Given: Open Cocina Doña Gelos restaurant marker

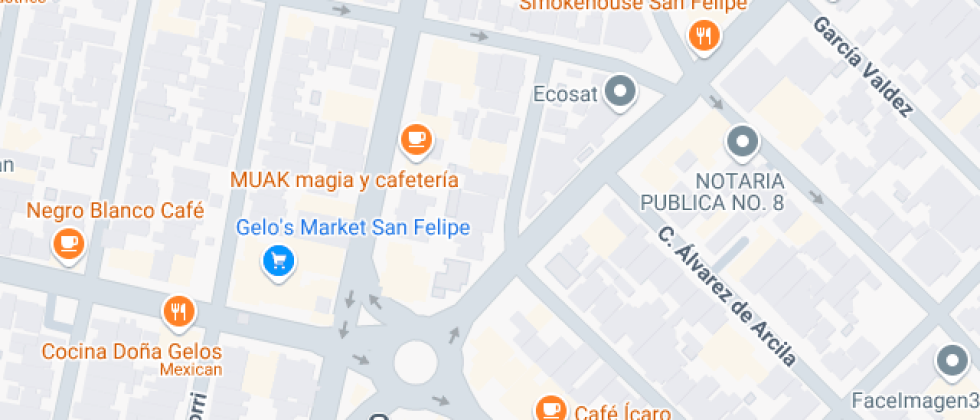Looking at the screenshot, I should pos(179,312).
